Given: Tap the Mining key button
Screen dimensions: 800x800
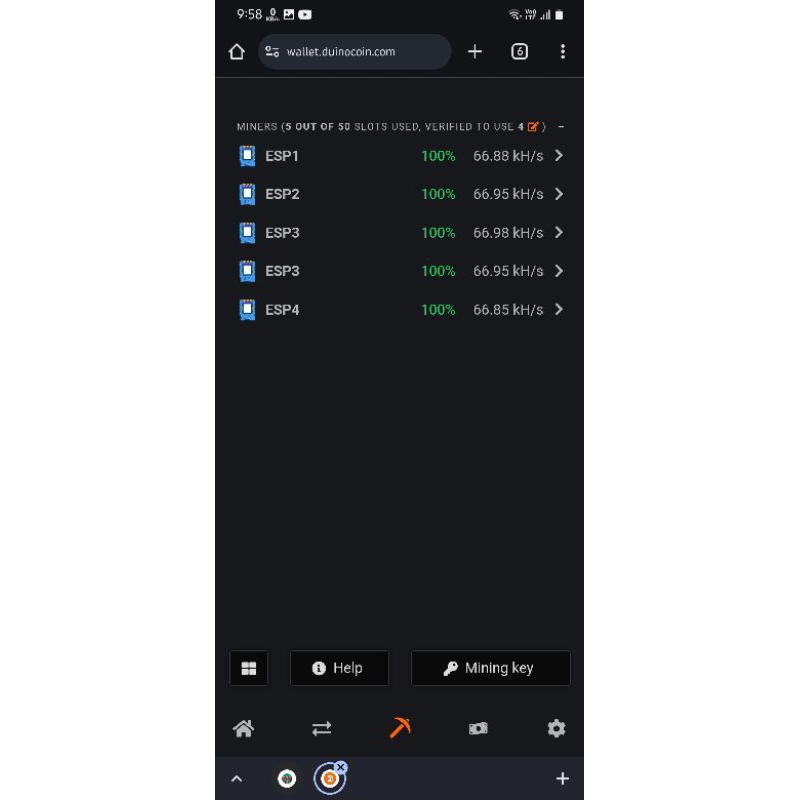Looking at the screenshot, I should (490, 668).
